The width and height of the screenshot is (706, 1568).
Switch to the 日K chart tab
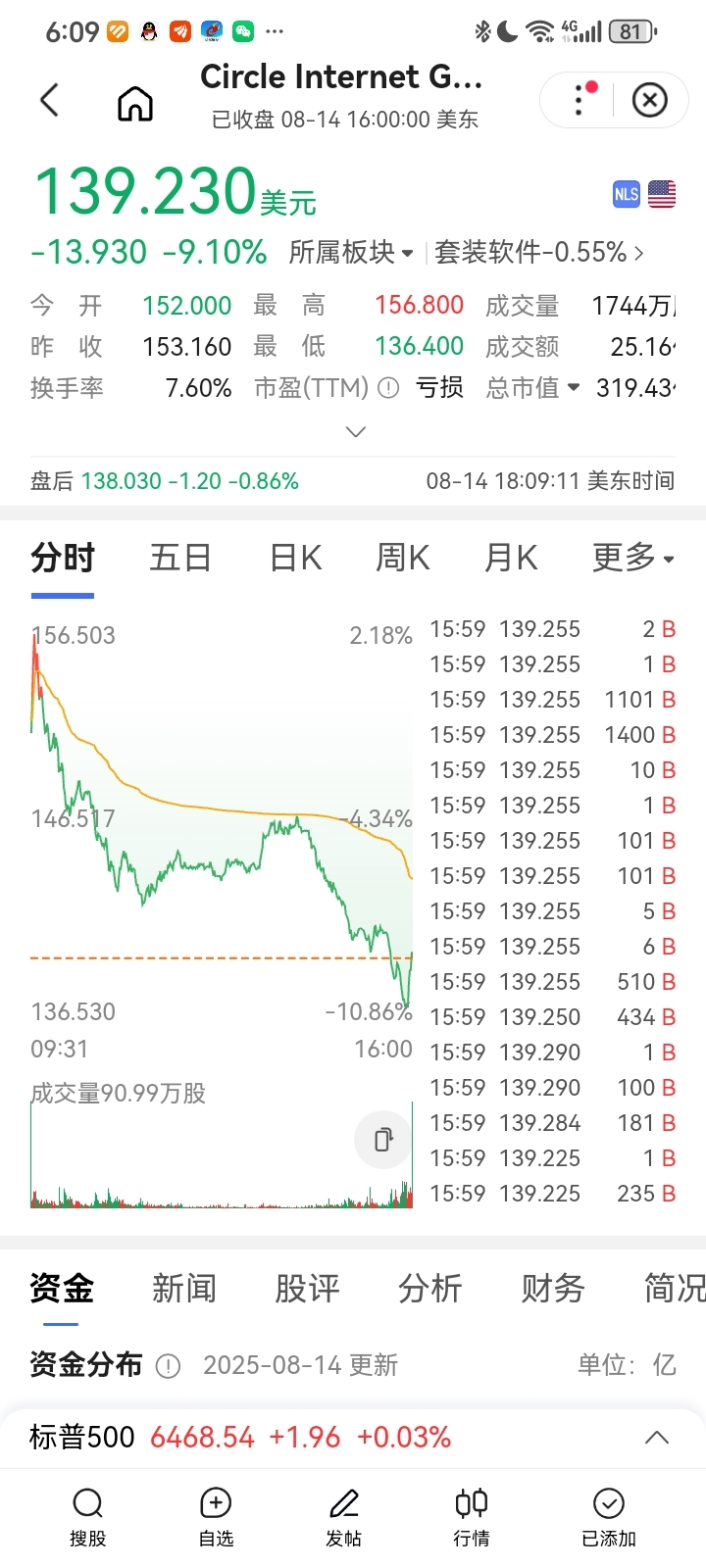coord(295,558)
